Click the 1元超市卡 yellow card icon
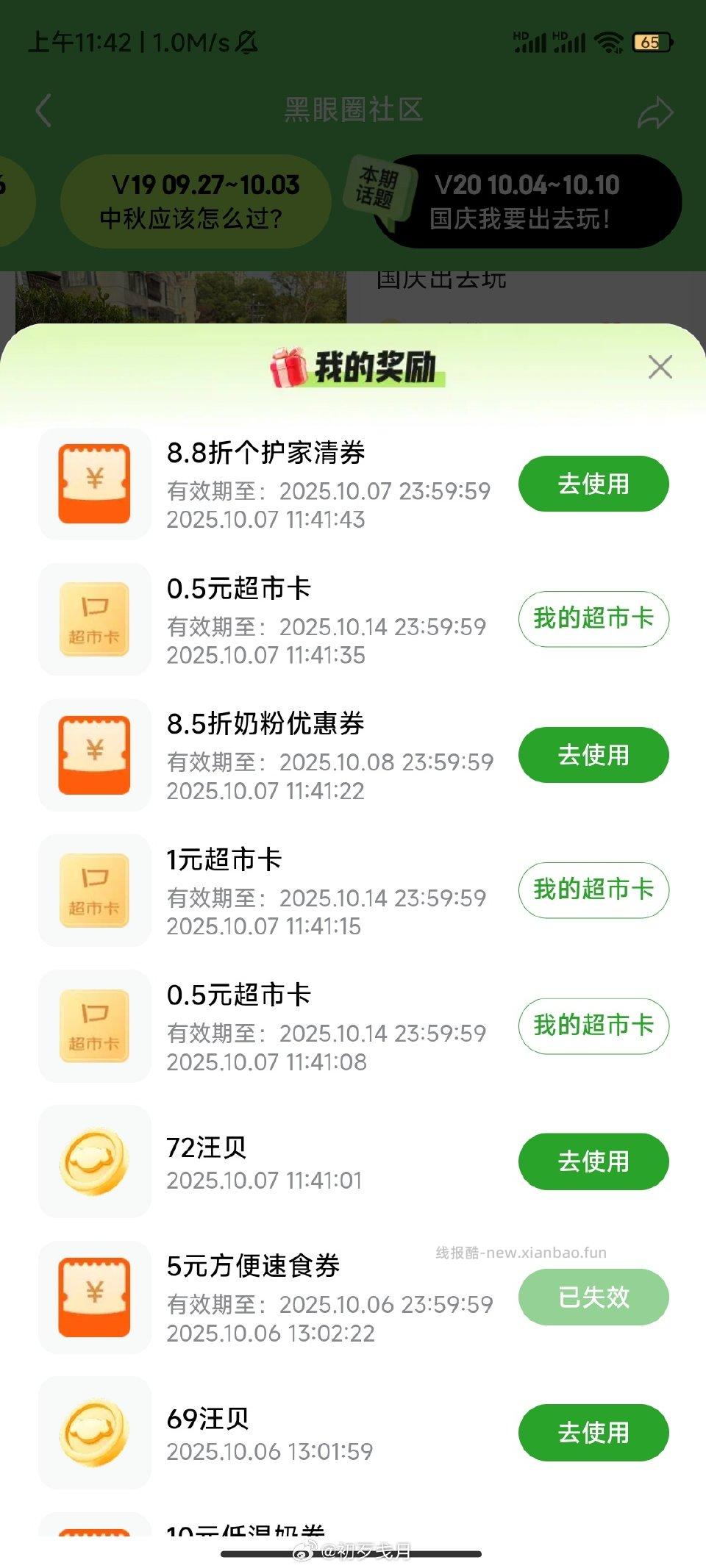The height and width of the screenshot is (1568, 706). 93,890
